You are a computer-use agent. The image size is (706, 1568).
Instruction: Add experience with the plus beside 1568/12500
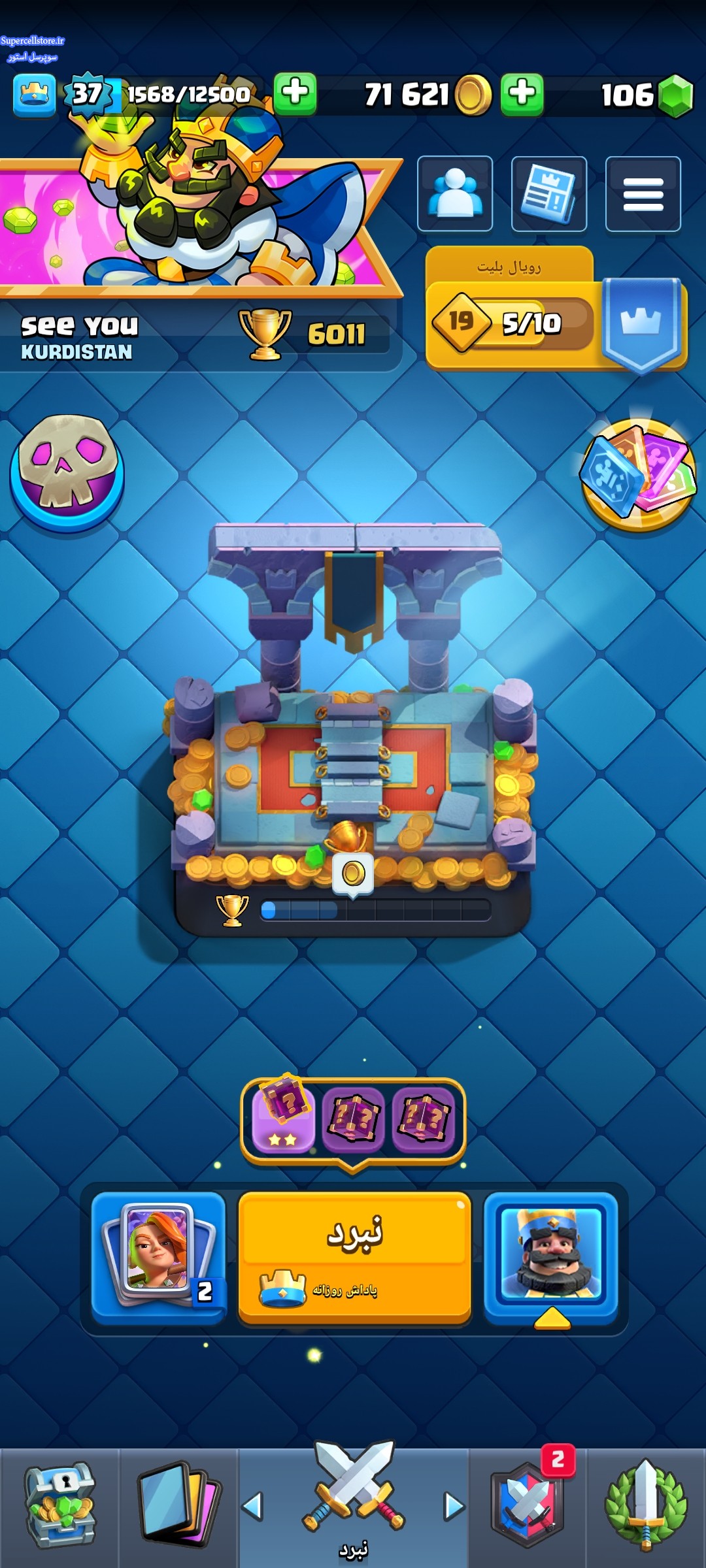click(295, 93)
